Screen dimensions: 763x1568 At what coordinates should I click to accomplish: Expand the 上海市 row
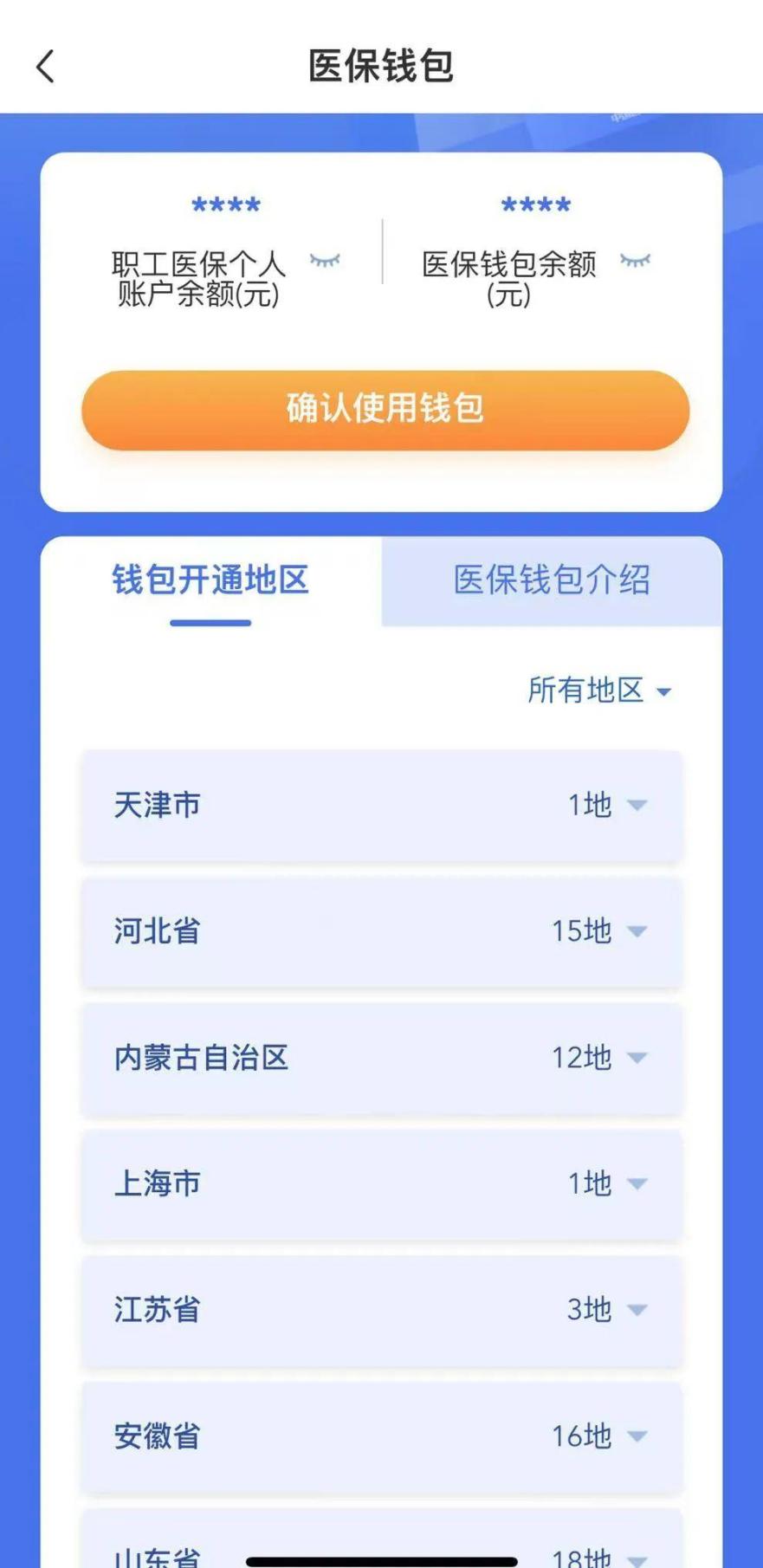(382, 1183)
